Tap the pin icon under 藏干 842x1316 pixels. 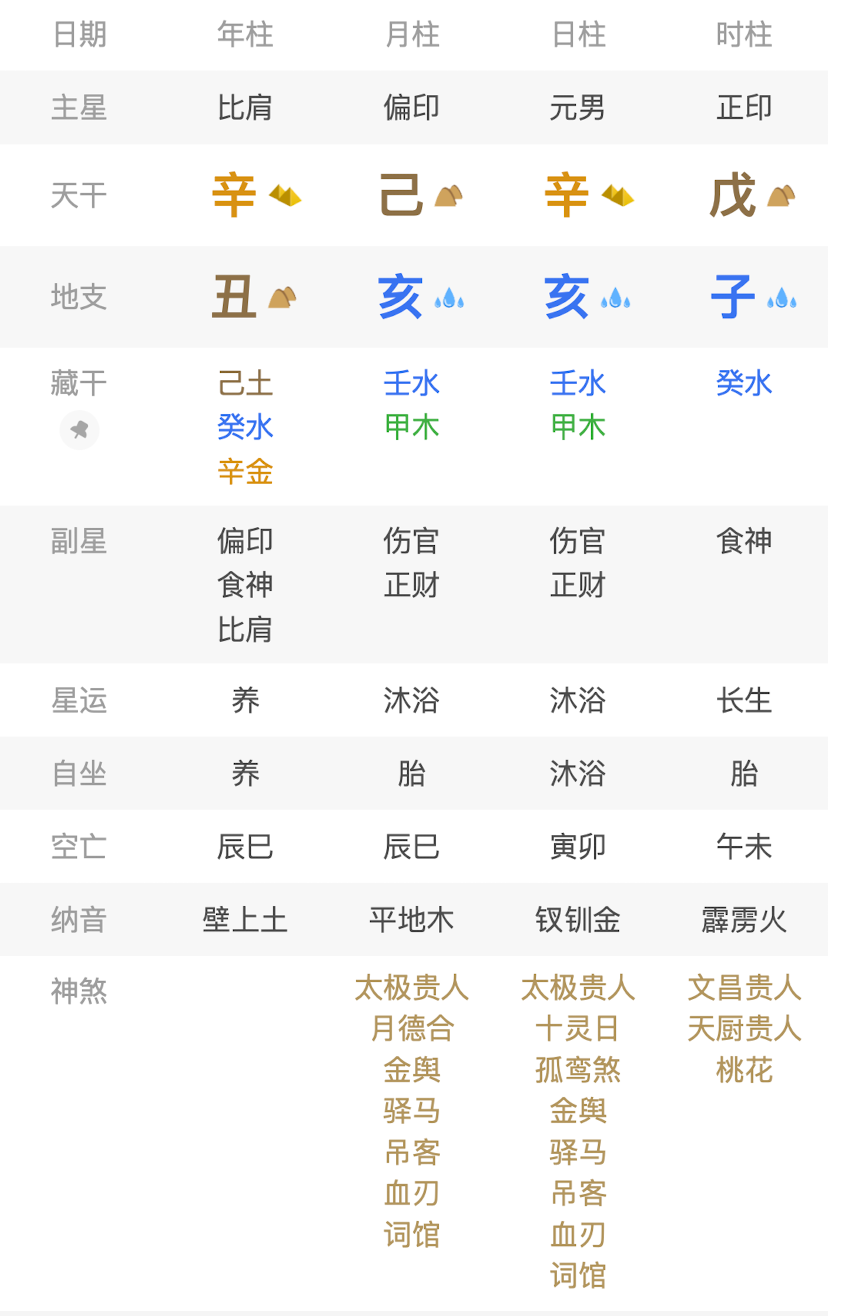pyautogui.click(x=79, y=430)
